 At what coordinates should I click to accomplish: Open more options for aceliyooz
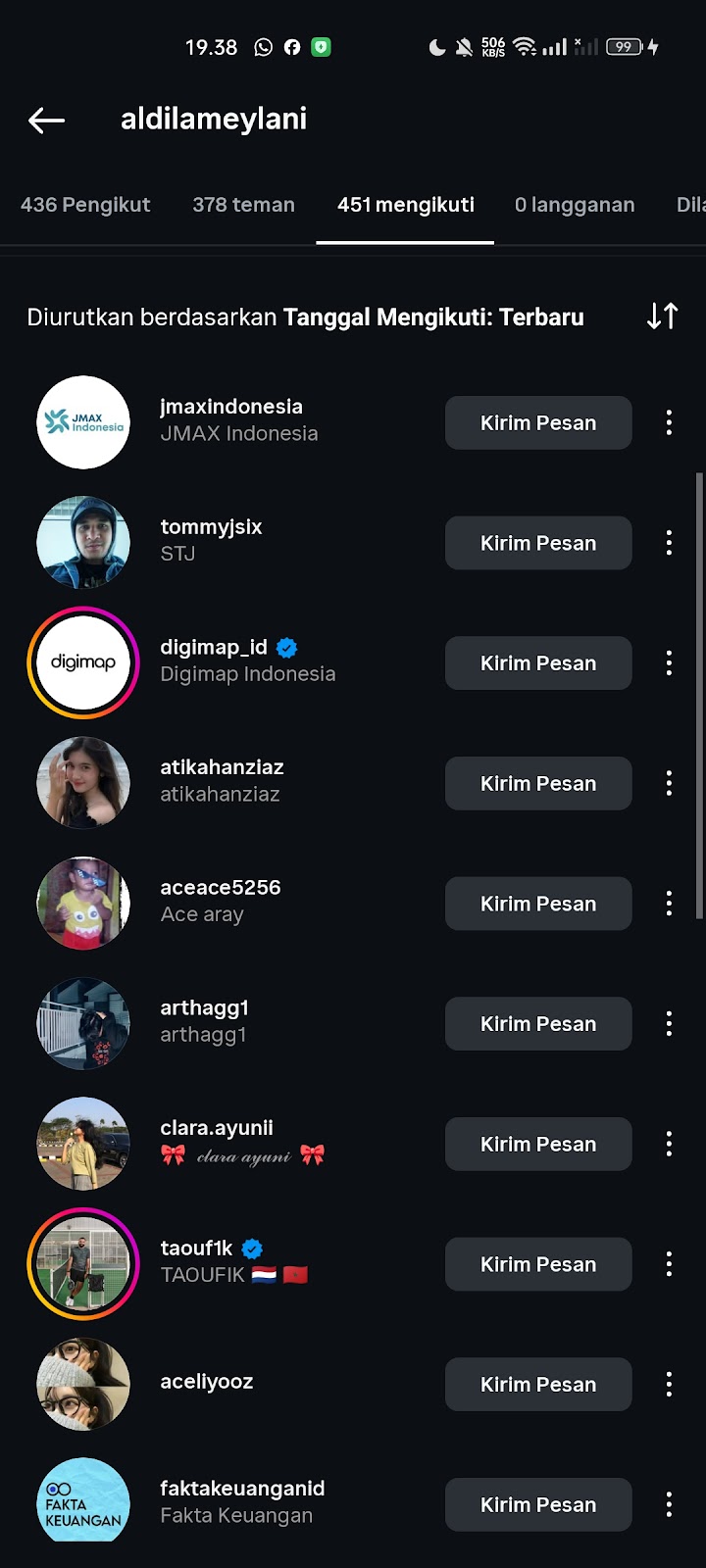(669, 1385)
